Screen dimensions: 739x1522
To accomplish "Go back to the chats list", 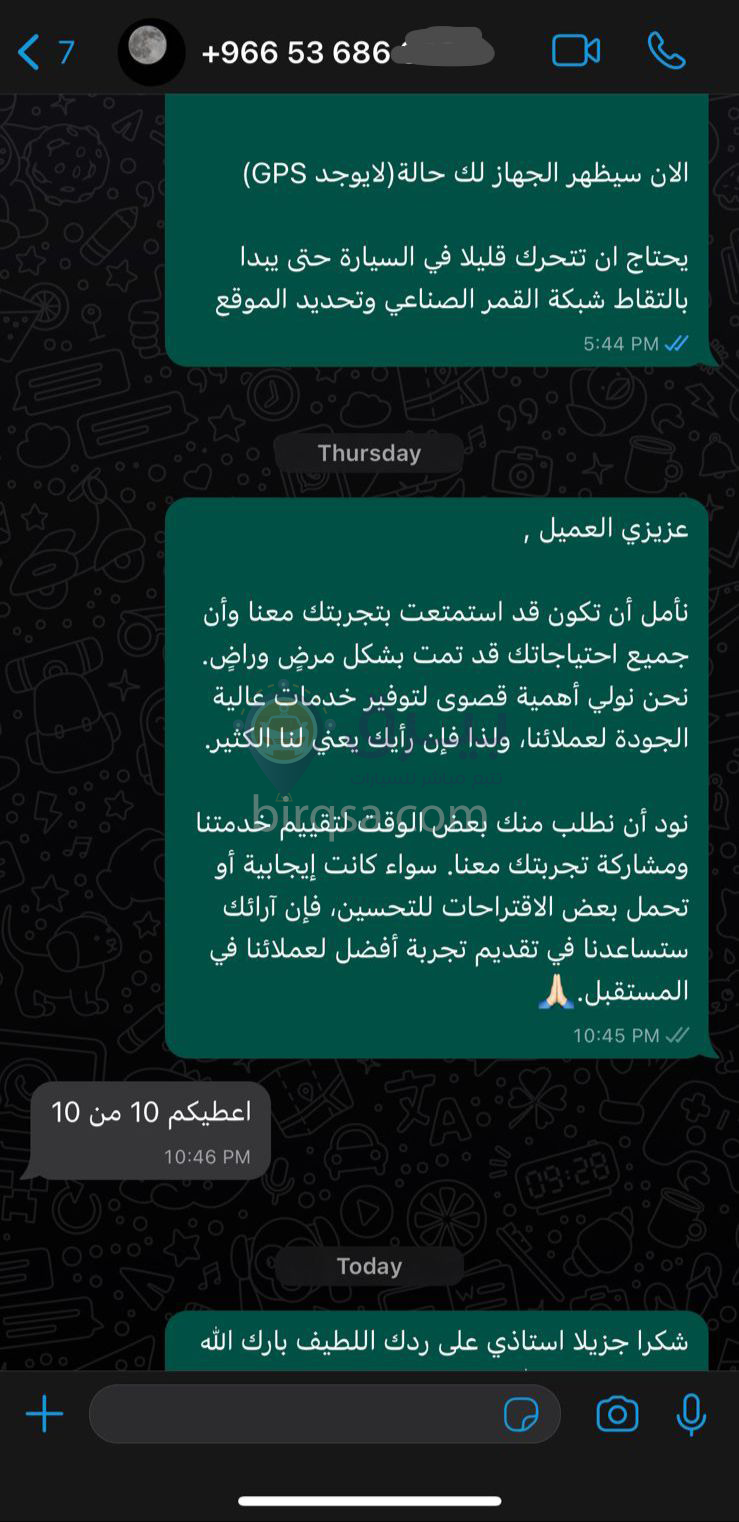I will click(45, 51).
